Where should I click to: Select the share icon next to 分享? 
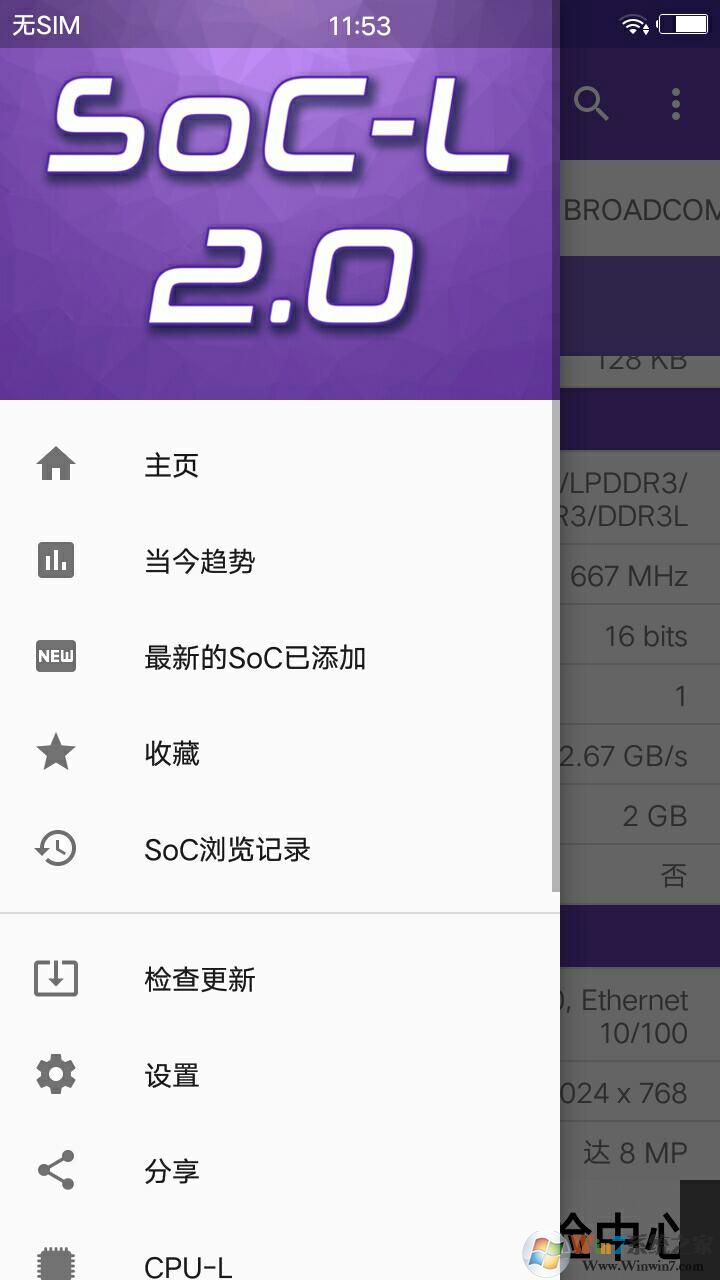pyautogui.click(x=55, y=1170)
